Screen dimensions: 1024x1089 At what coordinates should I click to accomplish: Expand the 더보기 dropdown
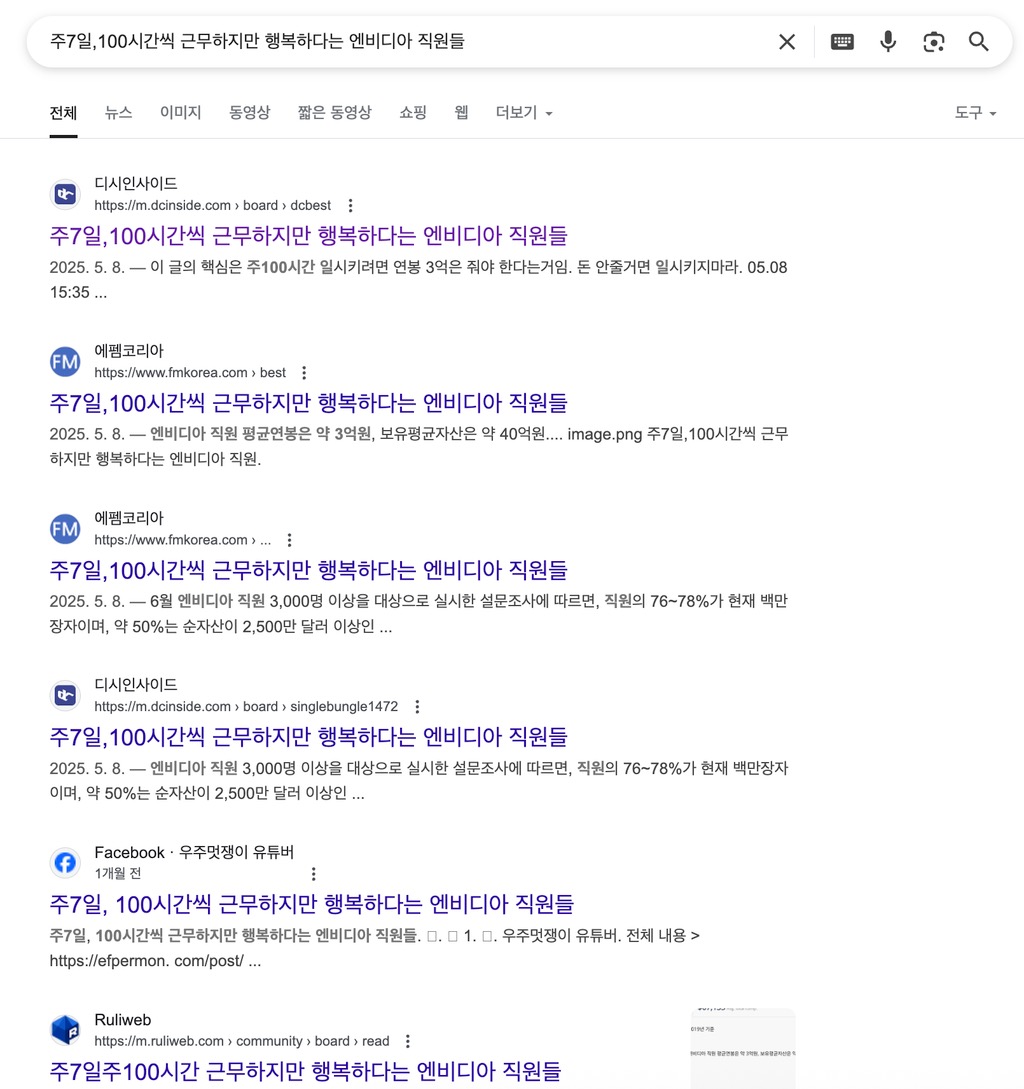point(524,113)
